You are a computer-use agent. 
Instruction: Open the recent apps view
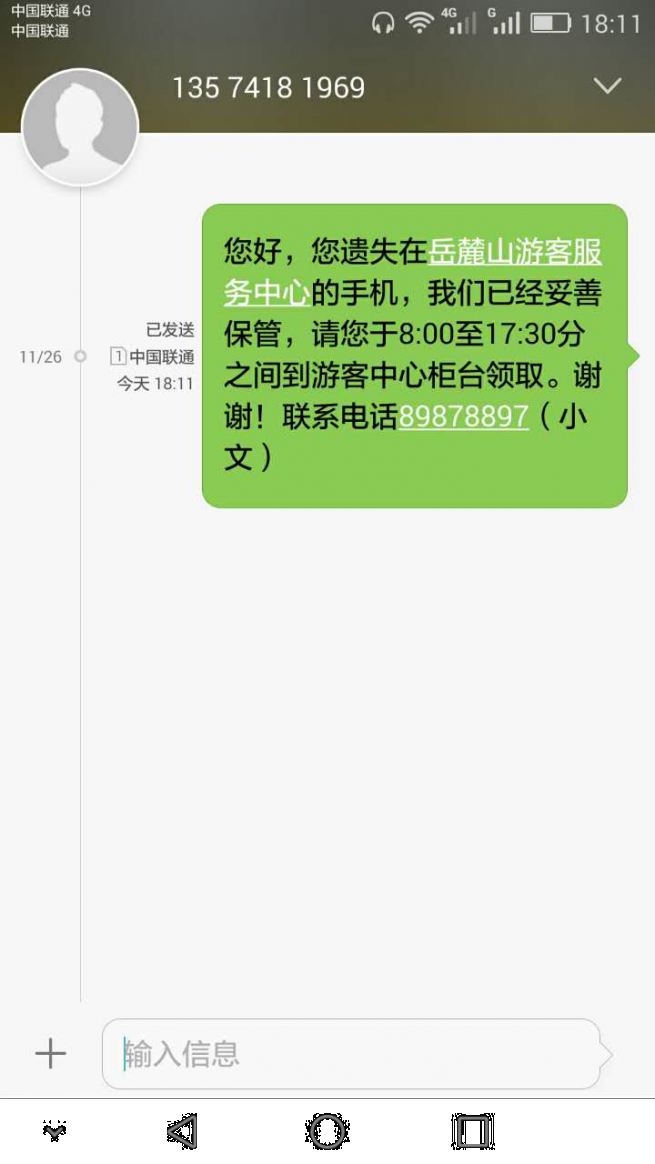tap(473, 1132)
